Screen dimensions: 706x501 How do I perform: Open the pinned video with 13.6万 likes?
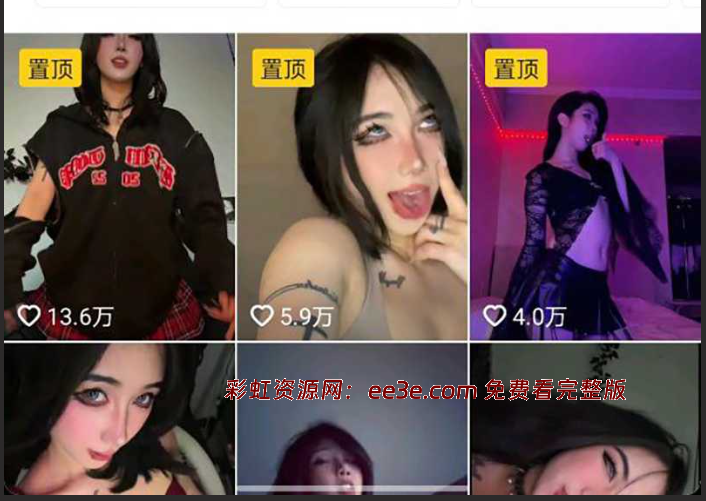(x=118, y=186)
